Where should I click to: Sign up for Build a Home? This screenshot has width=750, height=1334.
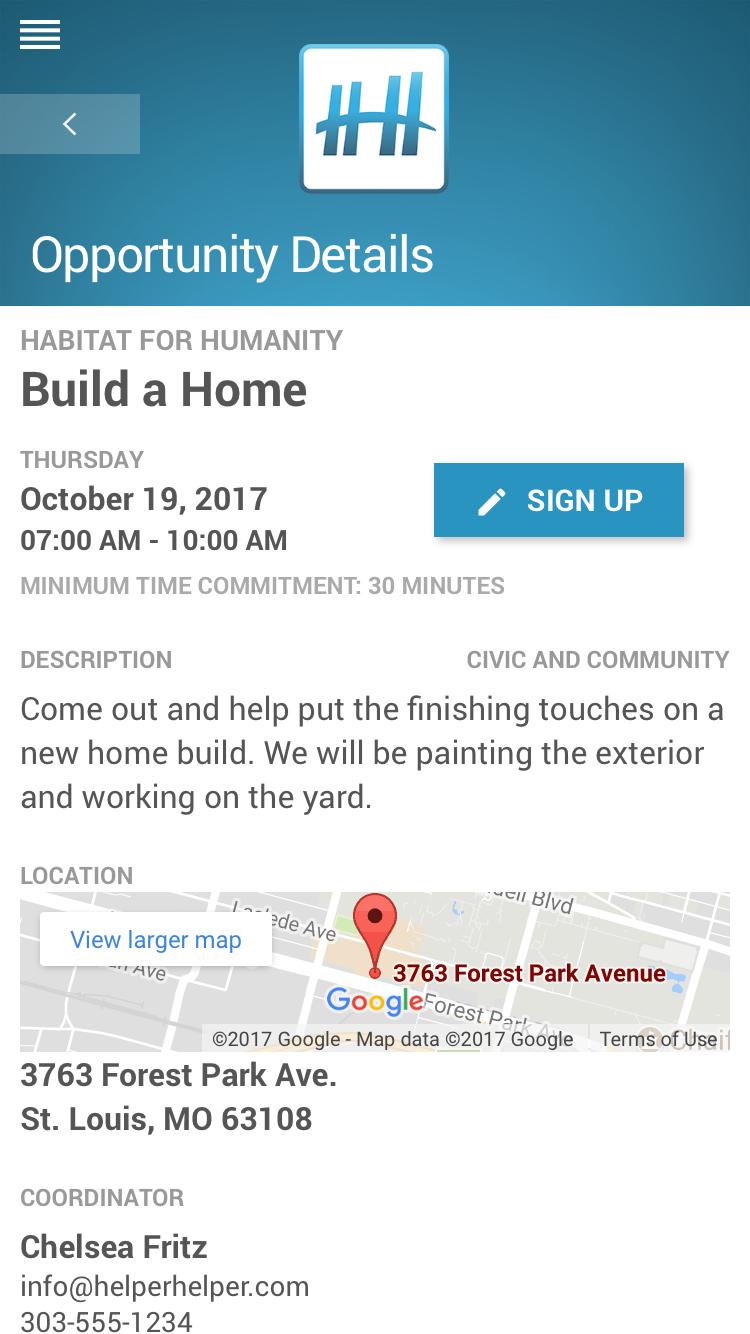point(559,500)
